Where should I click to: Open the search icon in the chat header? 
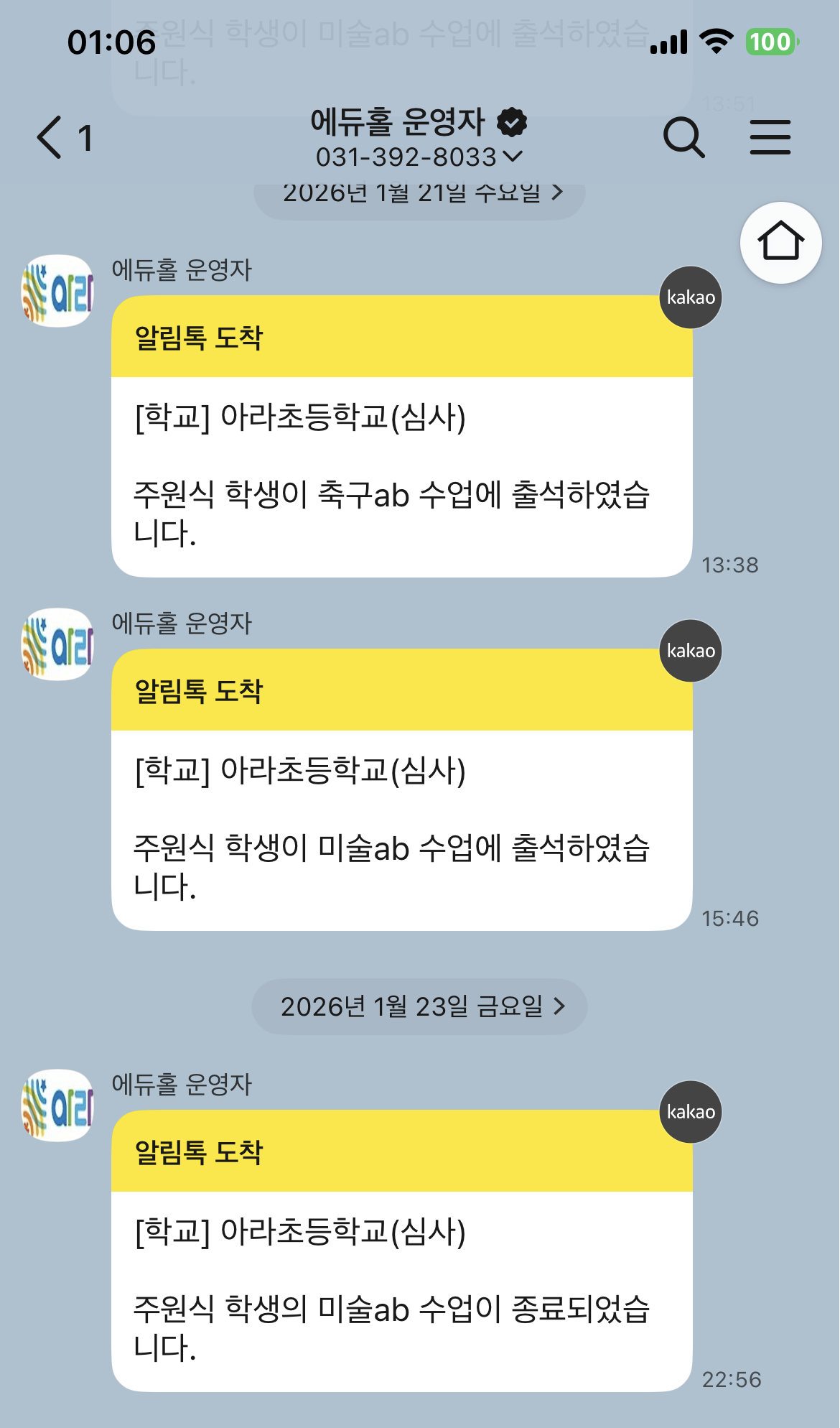point(684,137)
